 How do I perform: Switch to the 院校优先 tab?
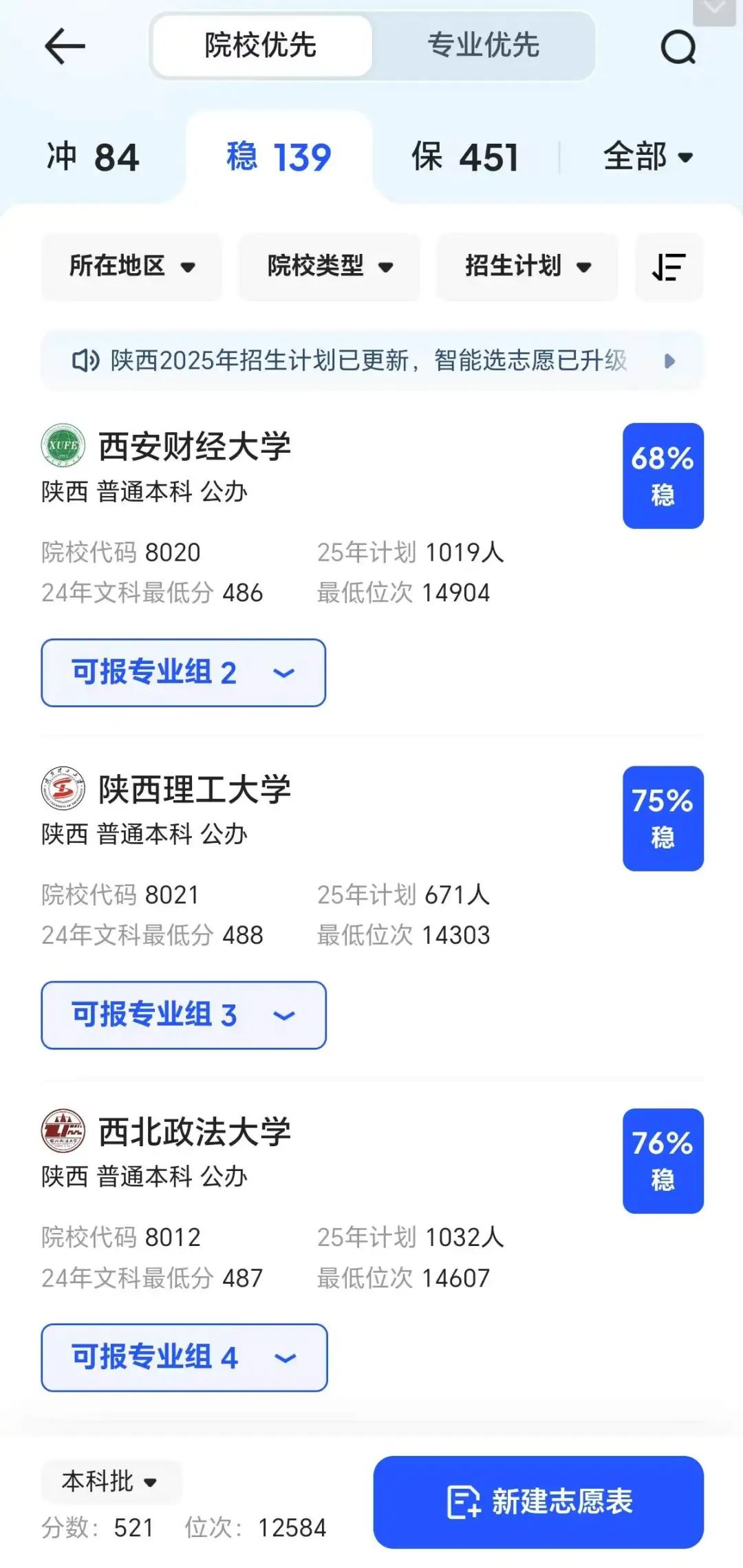coord(261,47)
